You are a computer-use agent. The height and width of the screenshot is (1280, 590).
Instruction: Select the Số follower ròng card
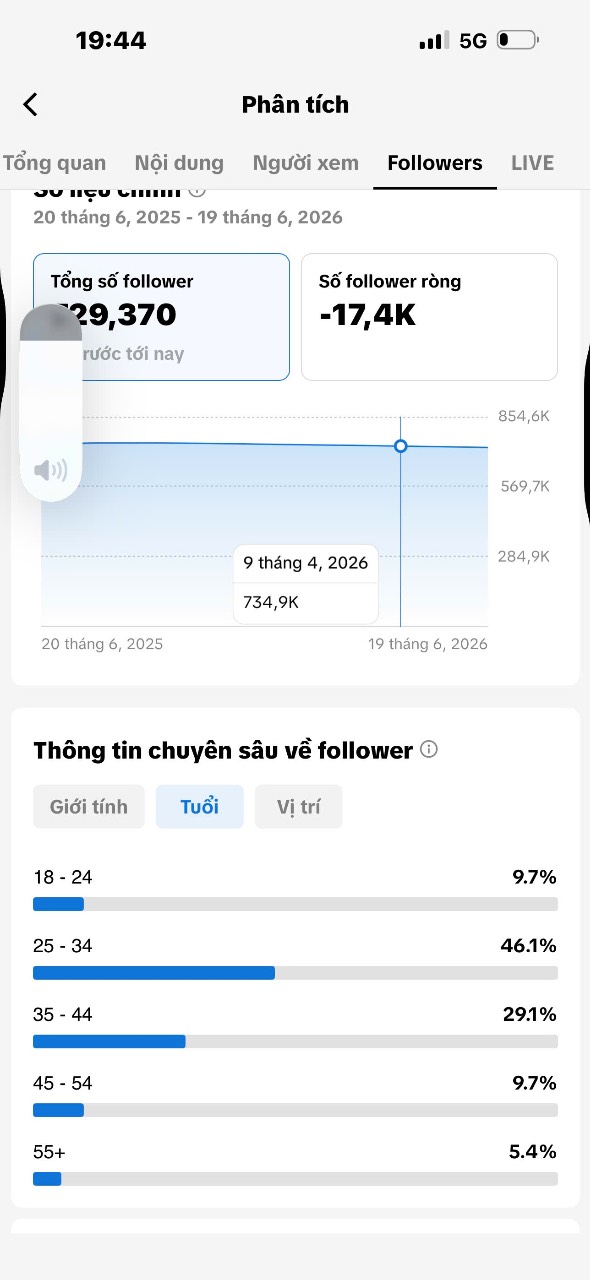point(429,317)
